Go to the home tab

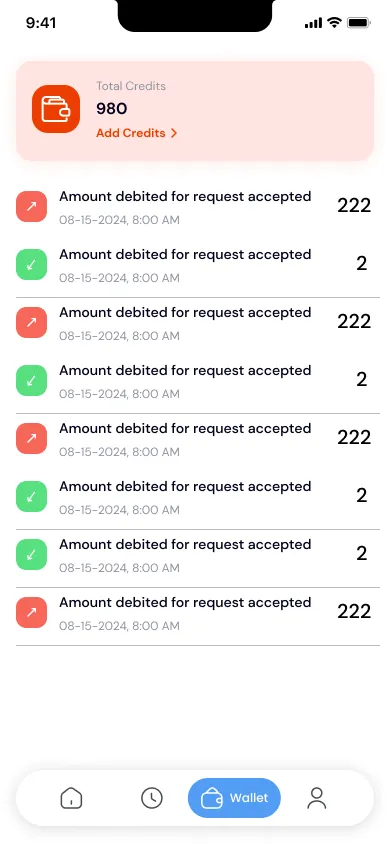71,797
